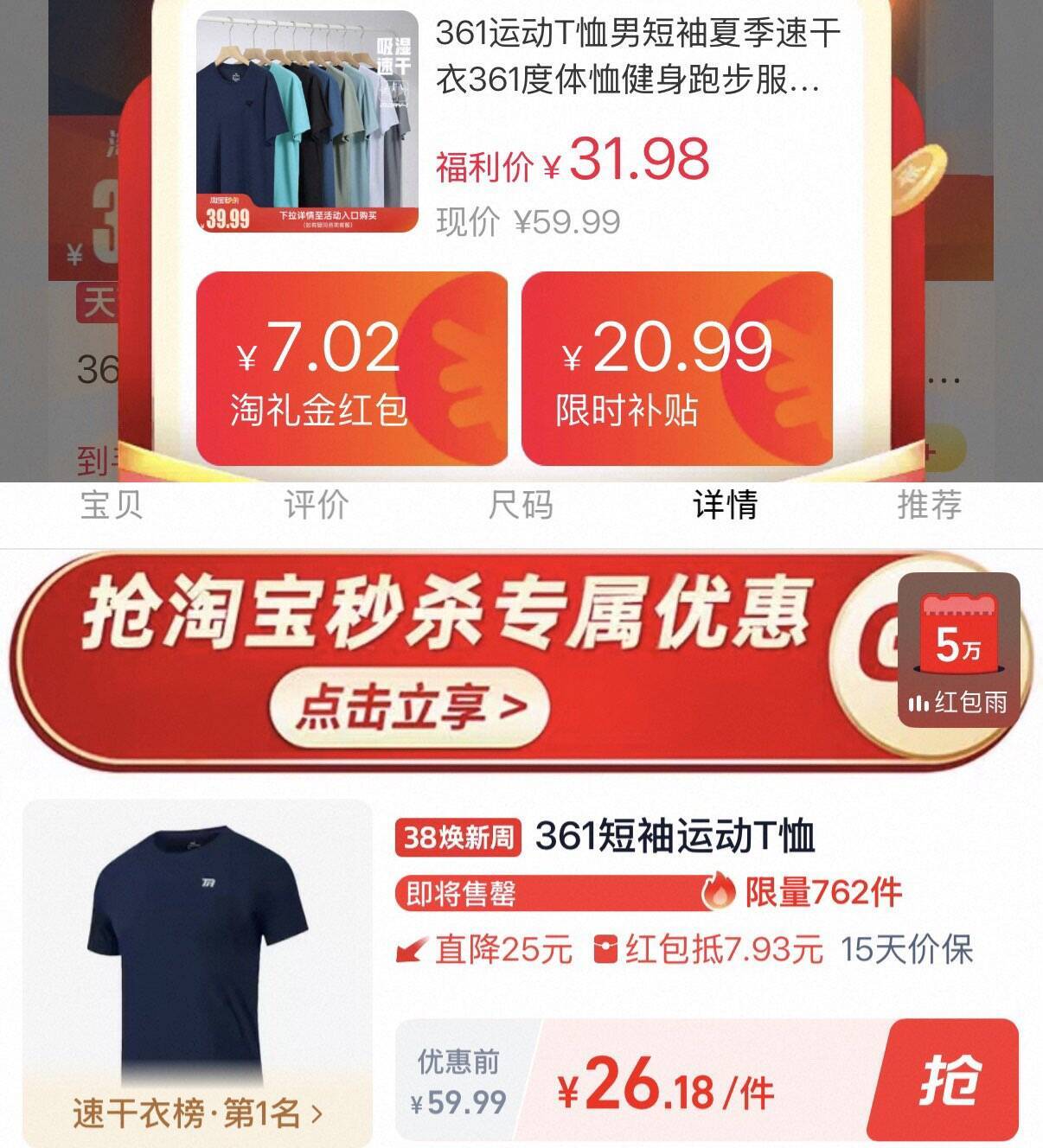
Task: Click the red envelope icon before 红包抵7.93元
Action: 607,948
